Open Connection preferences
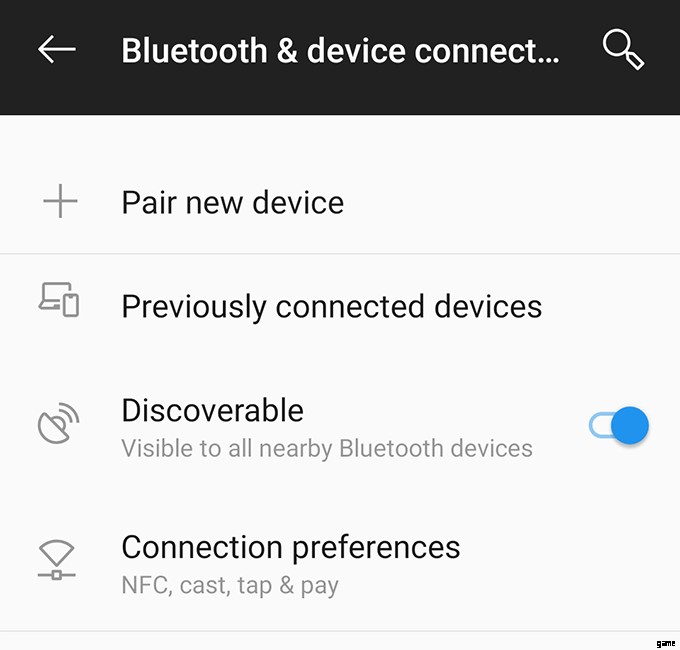Viewport: 680px width, 650px height. [x=290, y=563]
